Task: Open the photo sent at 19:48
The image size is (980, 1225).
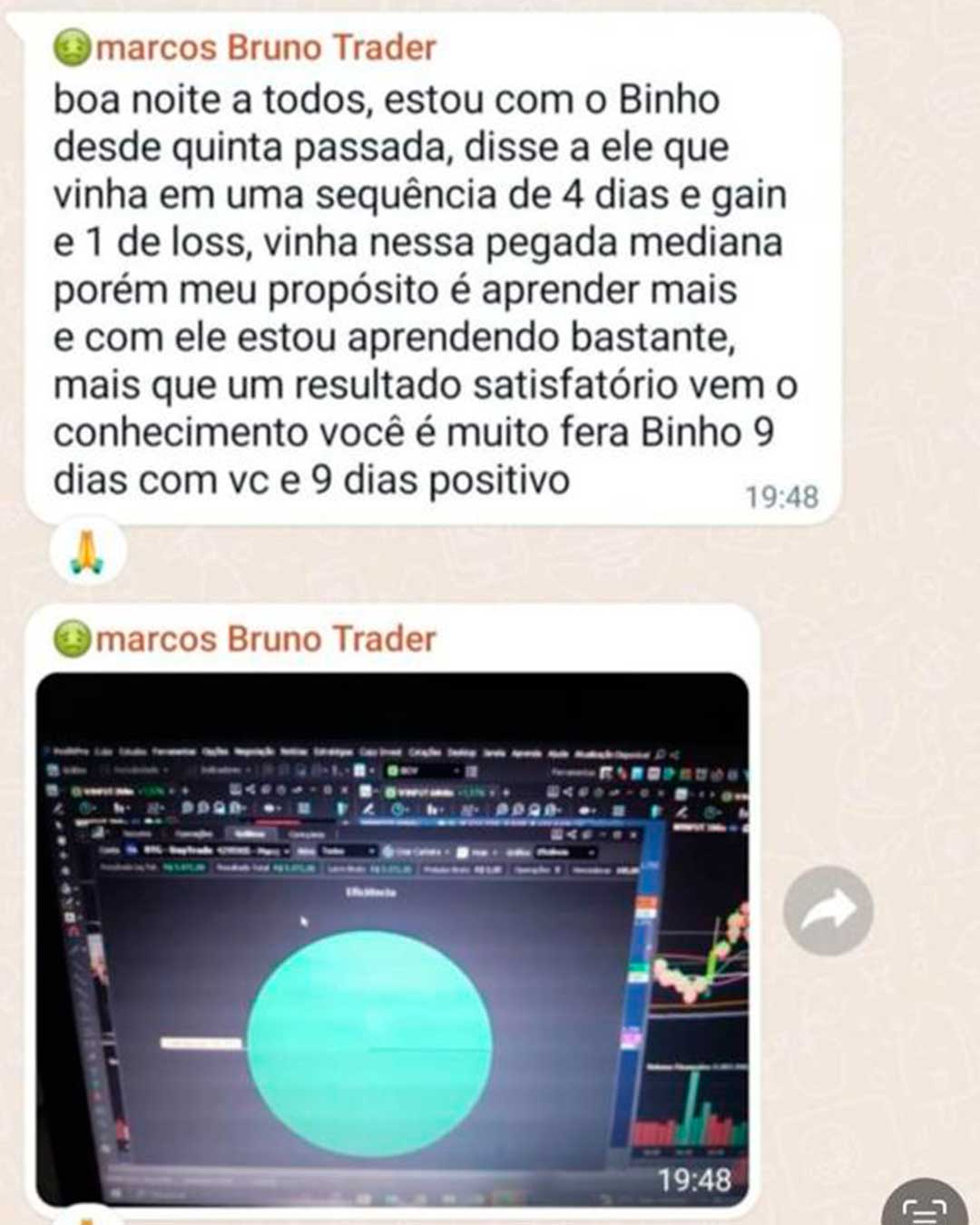Action: [392, 939]
